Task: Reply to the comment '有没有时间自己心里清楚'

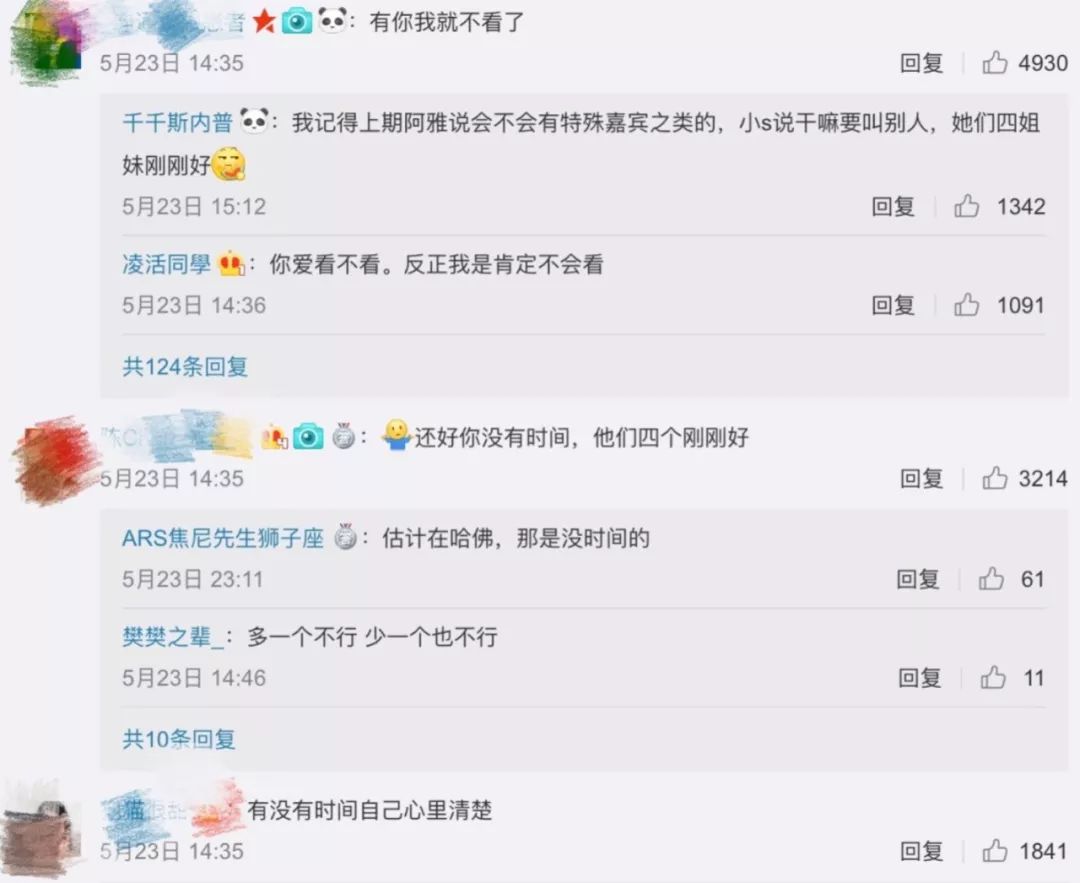Action: 921,851
